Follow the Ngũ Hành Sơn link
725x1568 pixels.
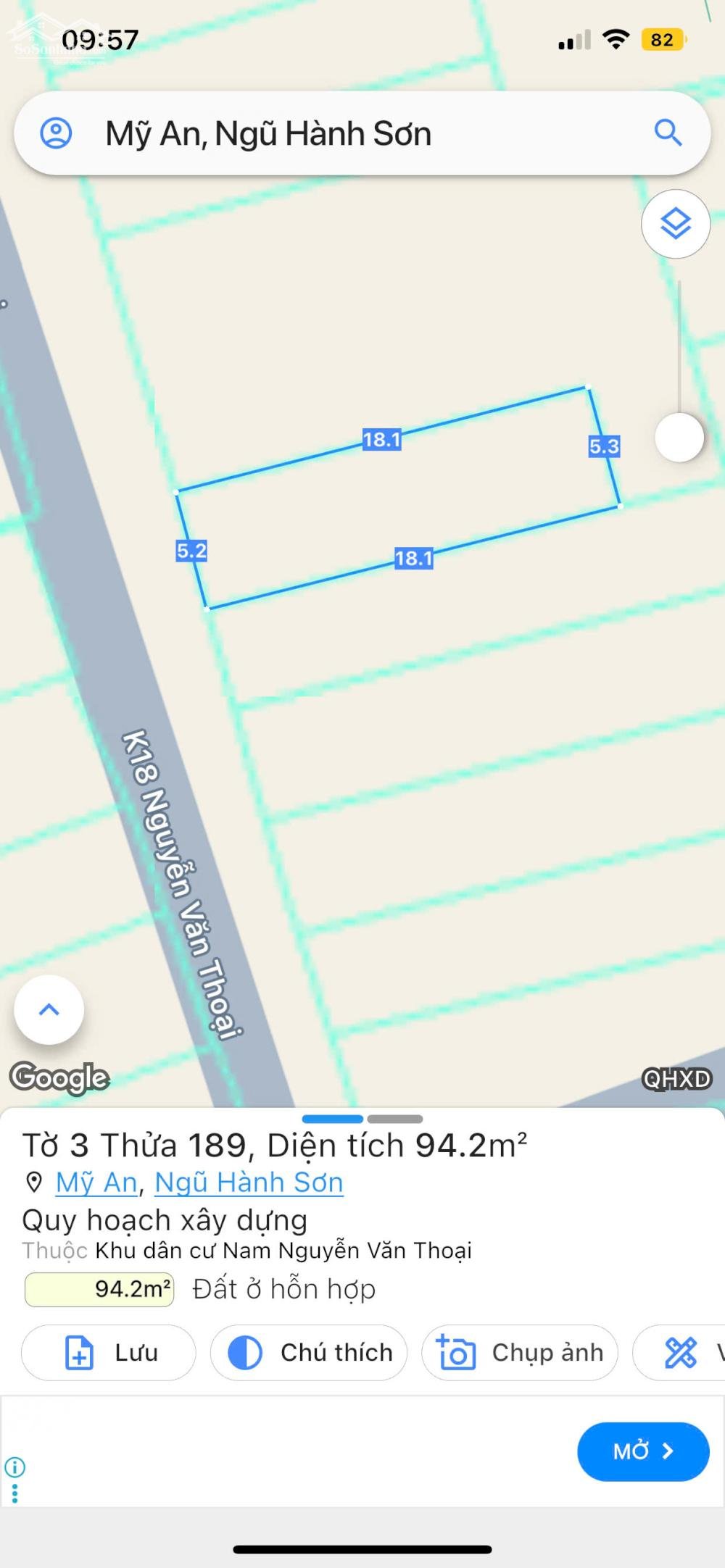pyautogui.click(x=249, y=1183)
